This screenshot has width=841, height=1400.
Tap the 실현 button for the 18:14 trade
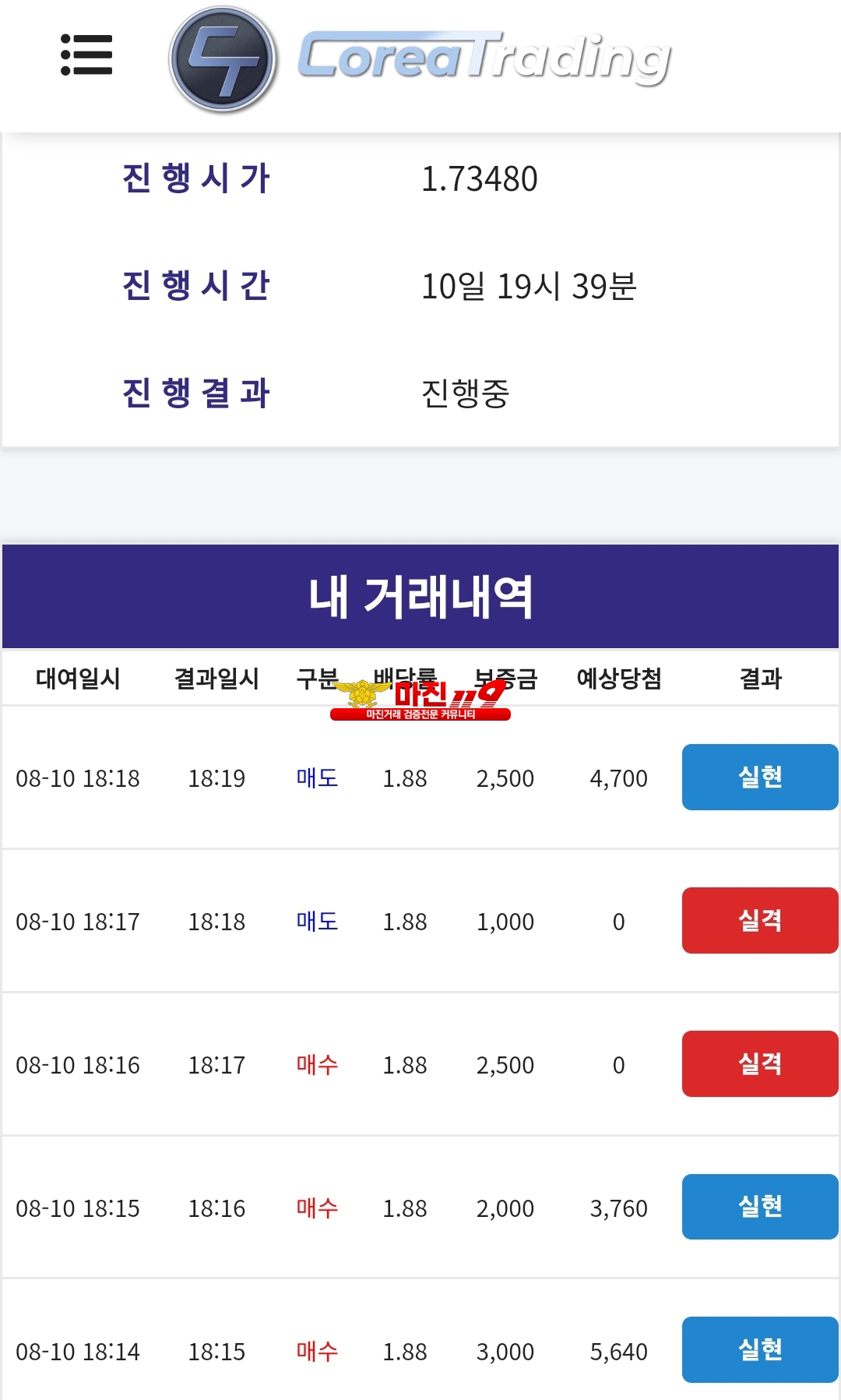coord(760,1350)
